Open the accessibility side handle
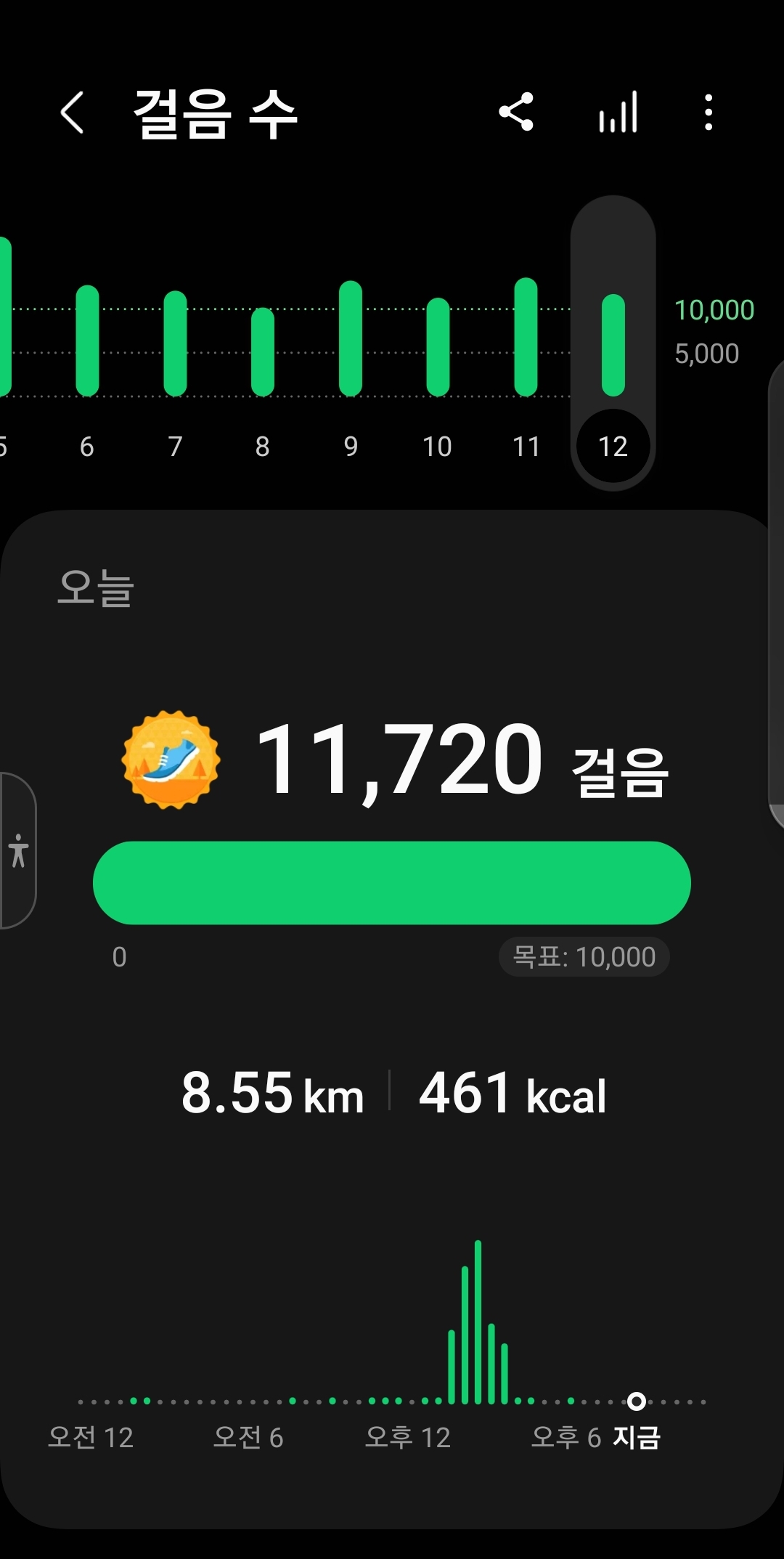The image size is (784, 1559). pyautogui.click(x=18, y=850)
